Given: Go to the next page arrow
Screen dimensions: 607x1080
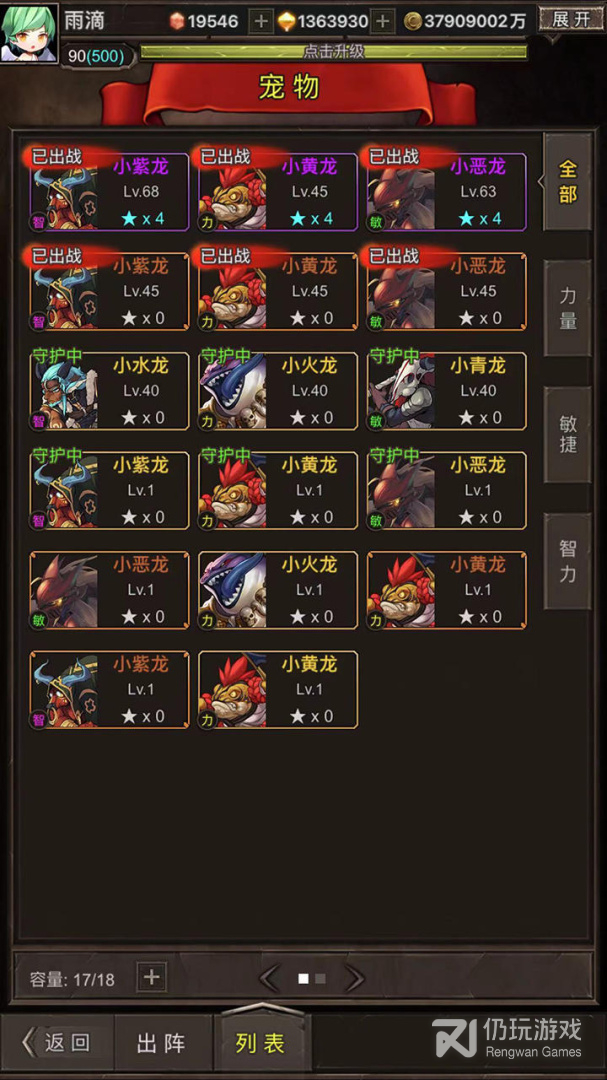Looking at the screenshot, I should pos(354,978).
